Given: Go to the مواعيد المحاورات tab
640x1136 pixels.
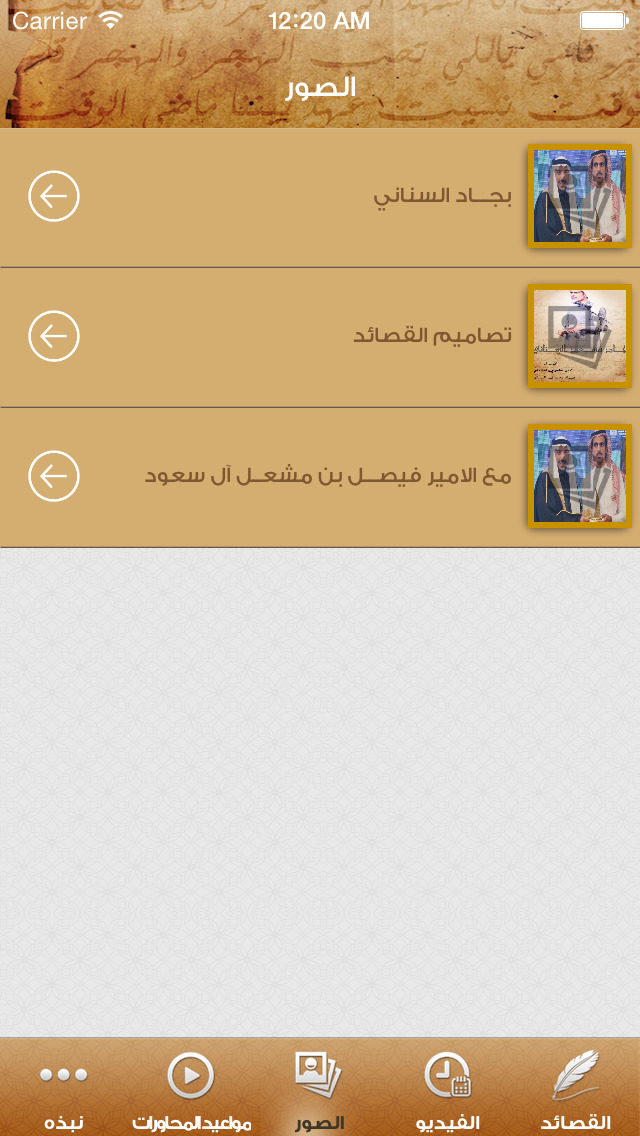Looking at the screenshot, I should click(191, 1089).
